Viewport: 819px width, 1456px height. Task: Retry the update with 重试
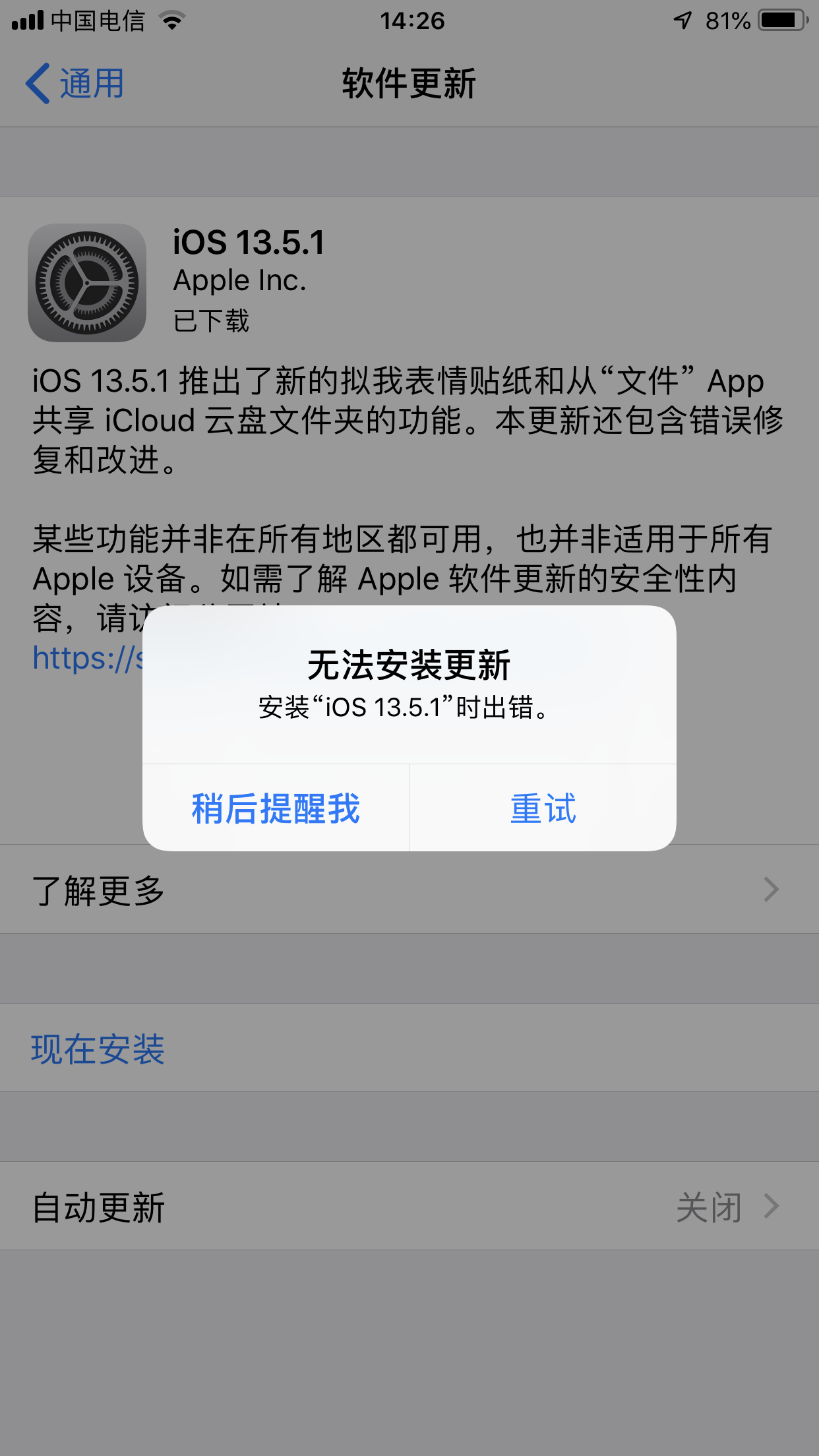click(543, 808)
